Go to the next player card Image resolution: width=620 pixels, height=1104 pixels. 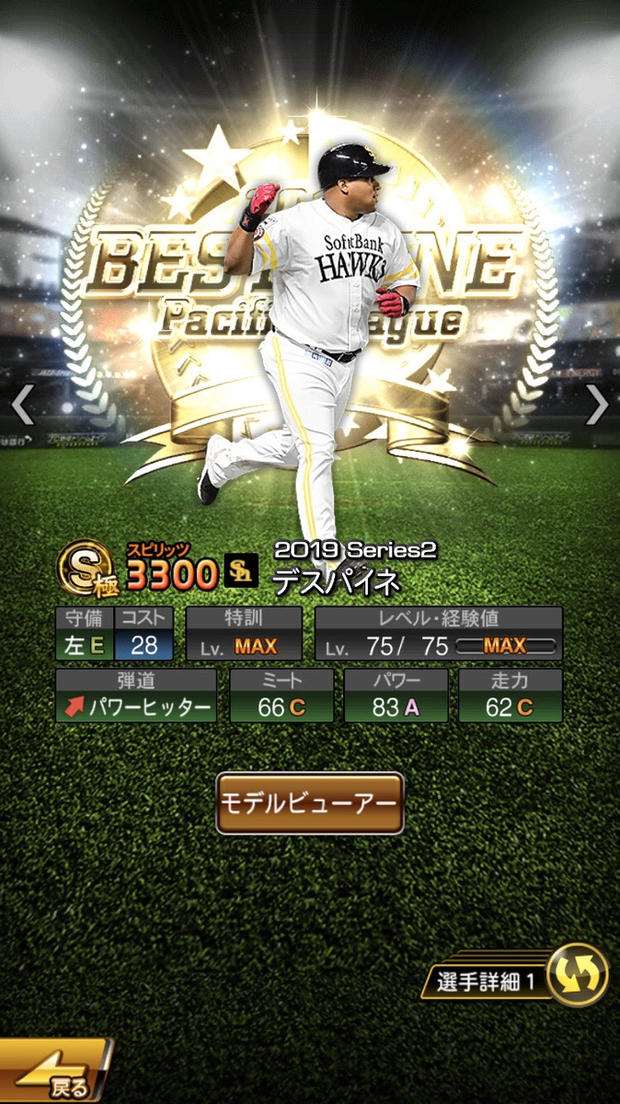click(x=597, y=404)
